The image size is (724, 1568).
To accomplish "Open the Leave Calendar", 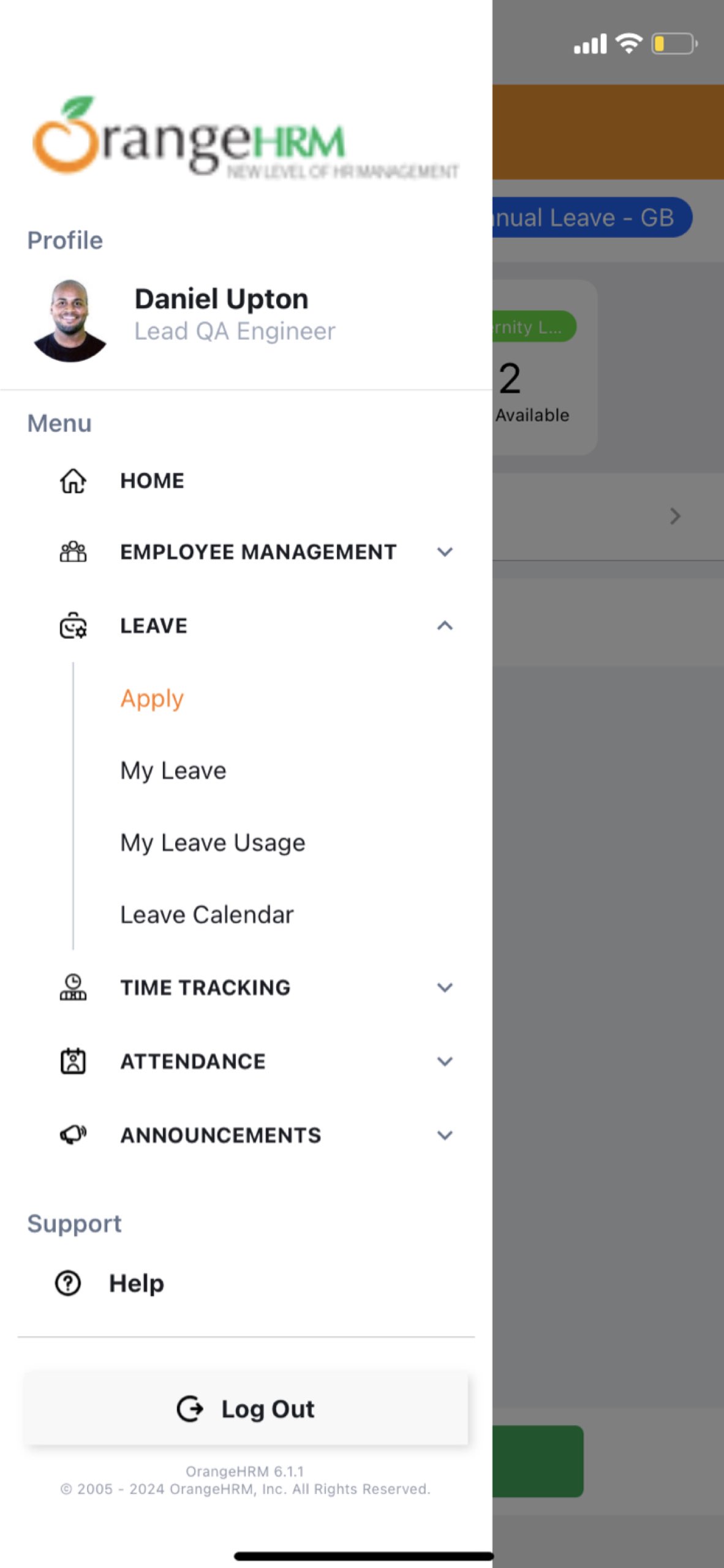I will click(x=207, y=915).
